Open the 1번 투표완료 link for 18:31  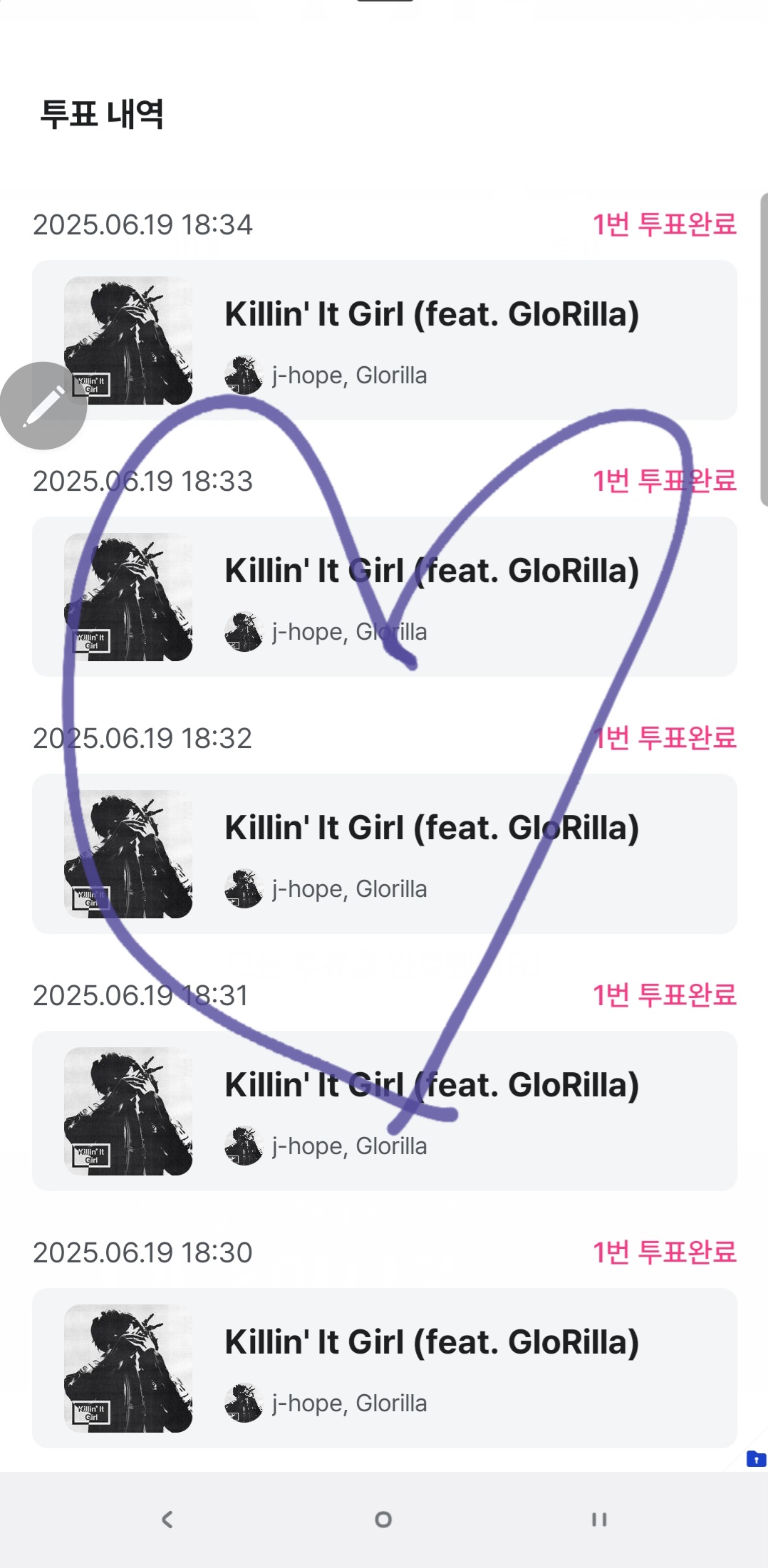coord(665,995)
